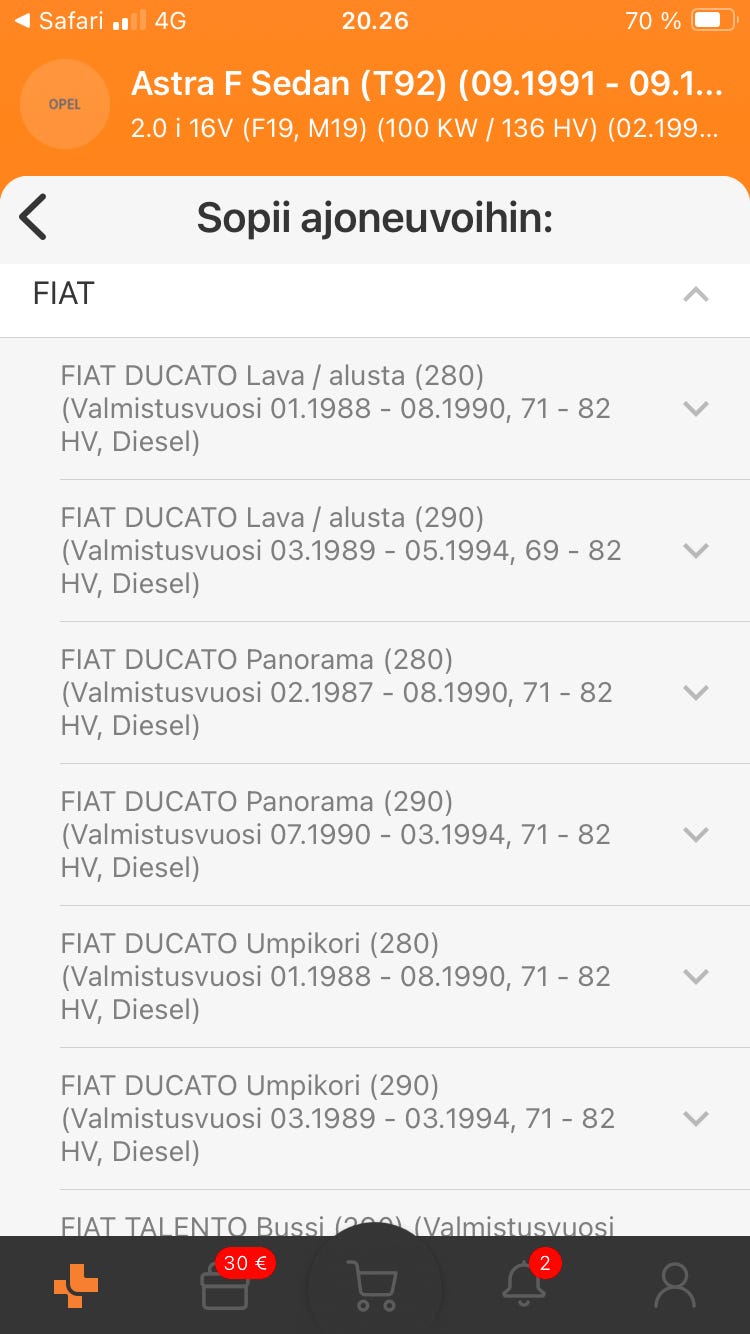Open the shopping cart
Screen dimensions: 750x1334
point(373,1285)
